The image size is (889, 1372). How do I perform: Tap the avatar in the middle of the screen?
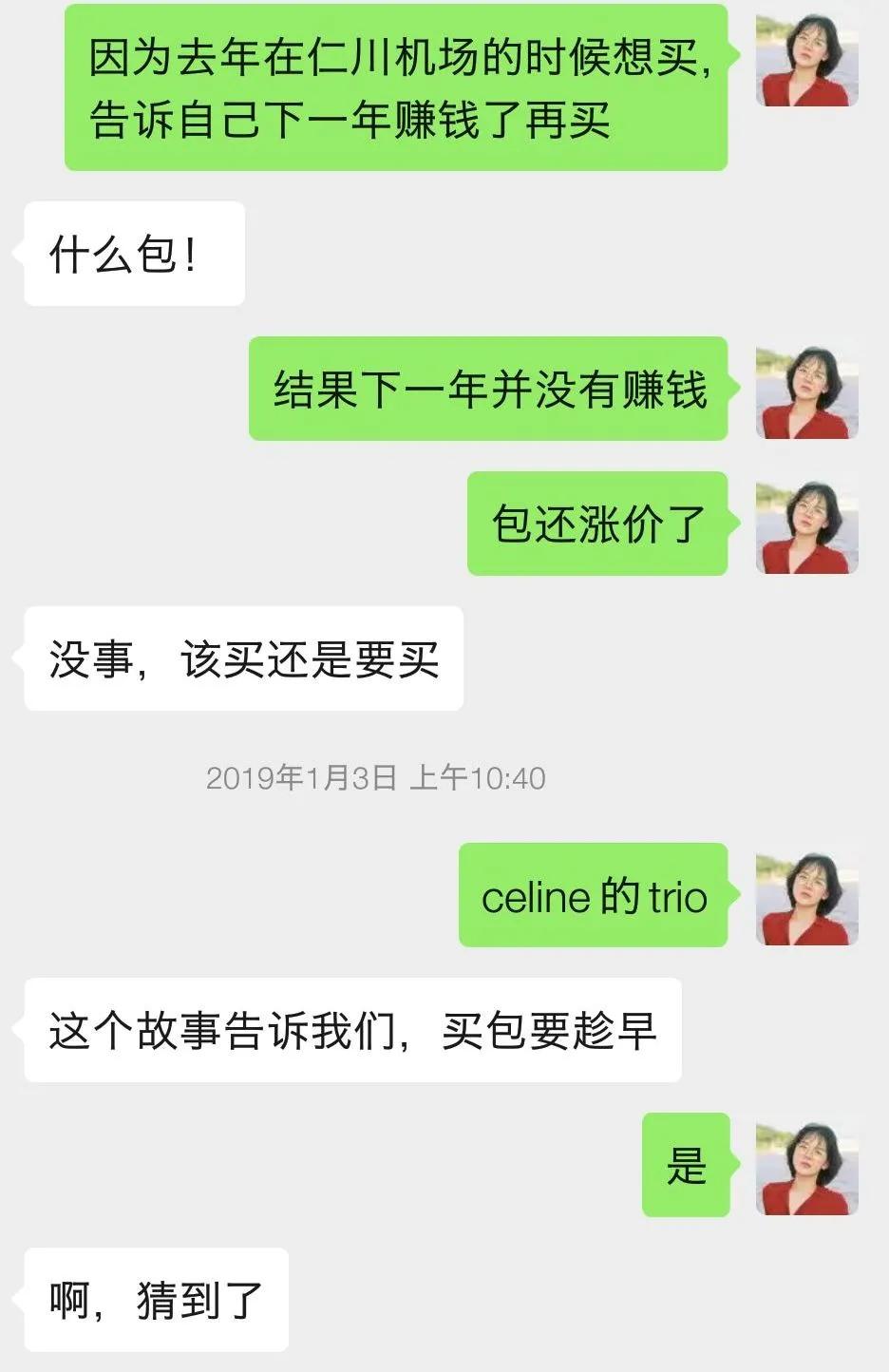(806, 527)
